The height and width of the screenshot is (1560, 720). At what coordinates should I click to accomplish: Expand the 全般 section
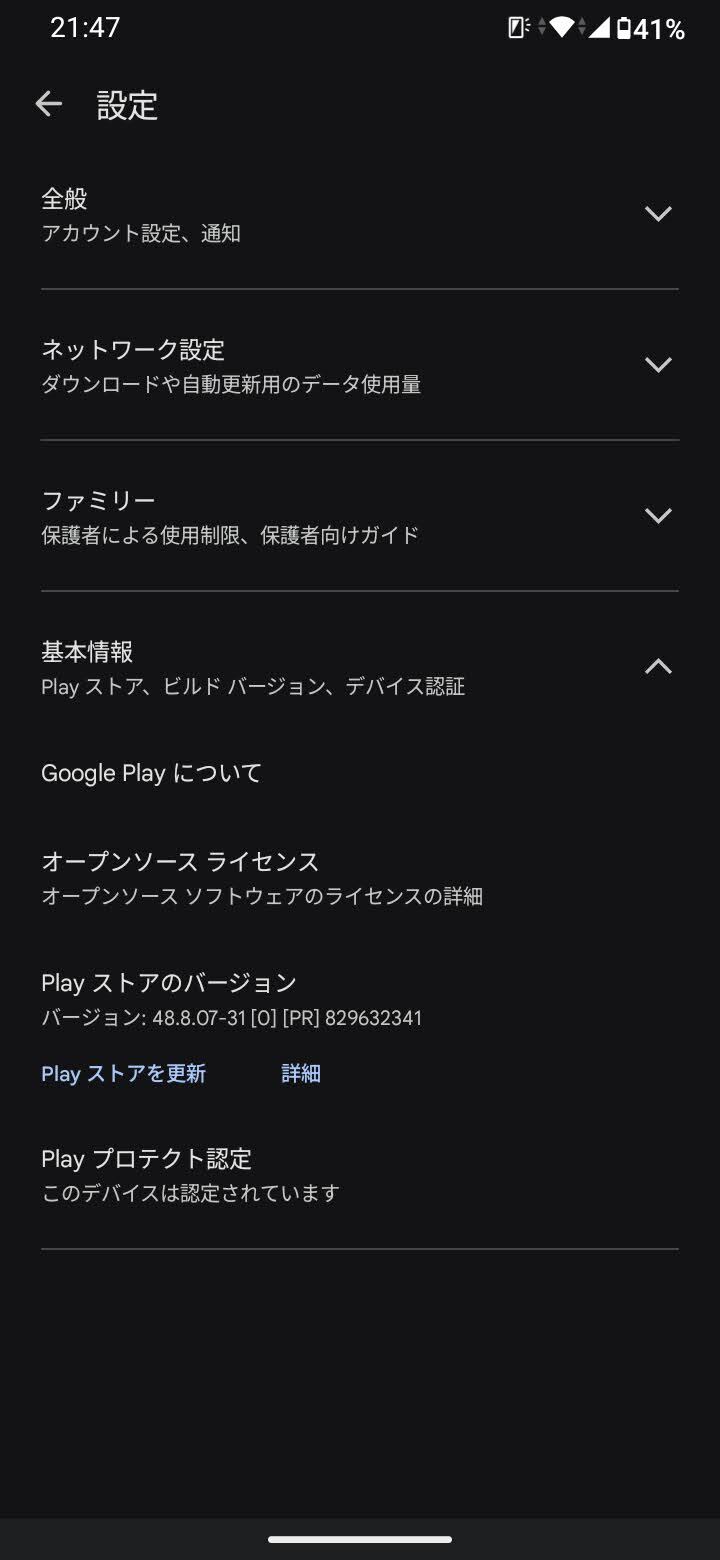tap(360, 215)
